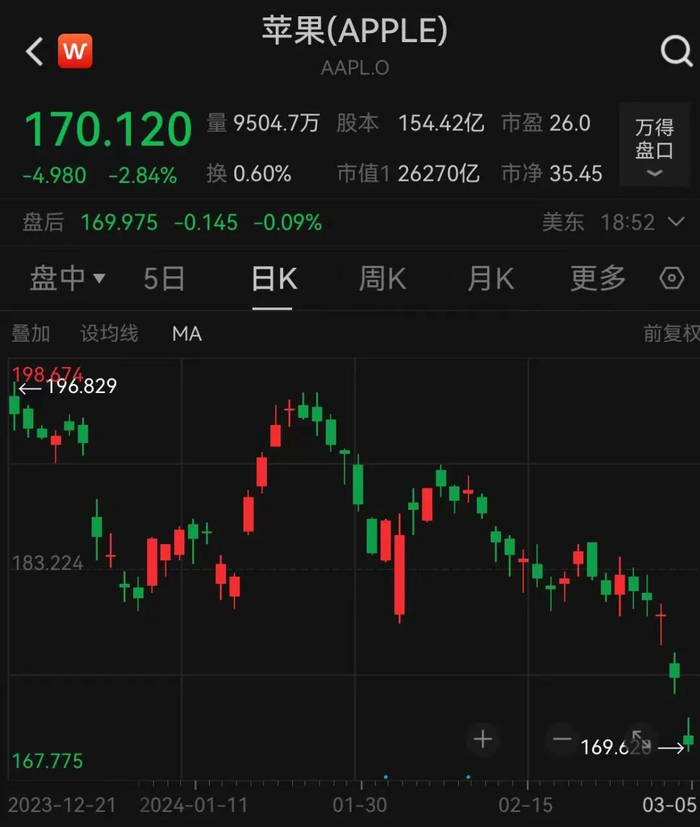Open 设均线 moving average settings
This screenshot has height=827, width=700.
pyautogui.click(x=109, y=334)
